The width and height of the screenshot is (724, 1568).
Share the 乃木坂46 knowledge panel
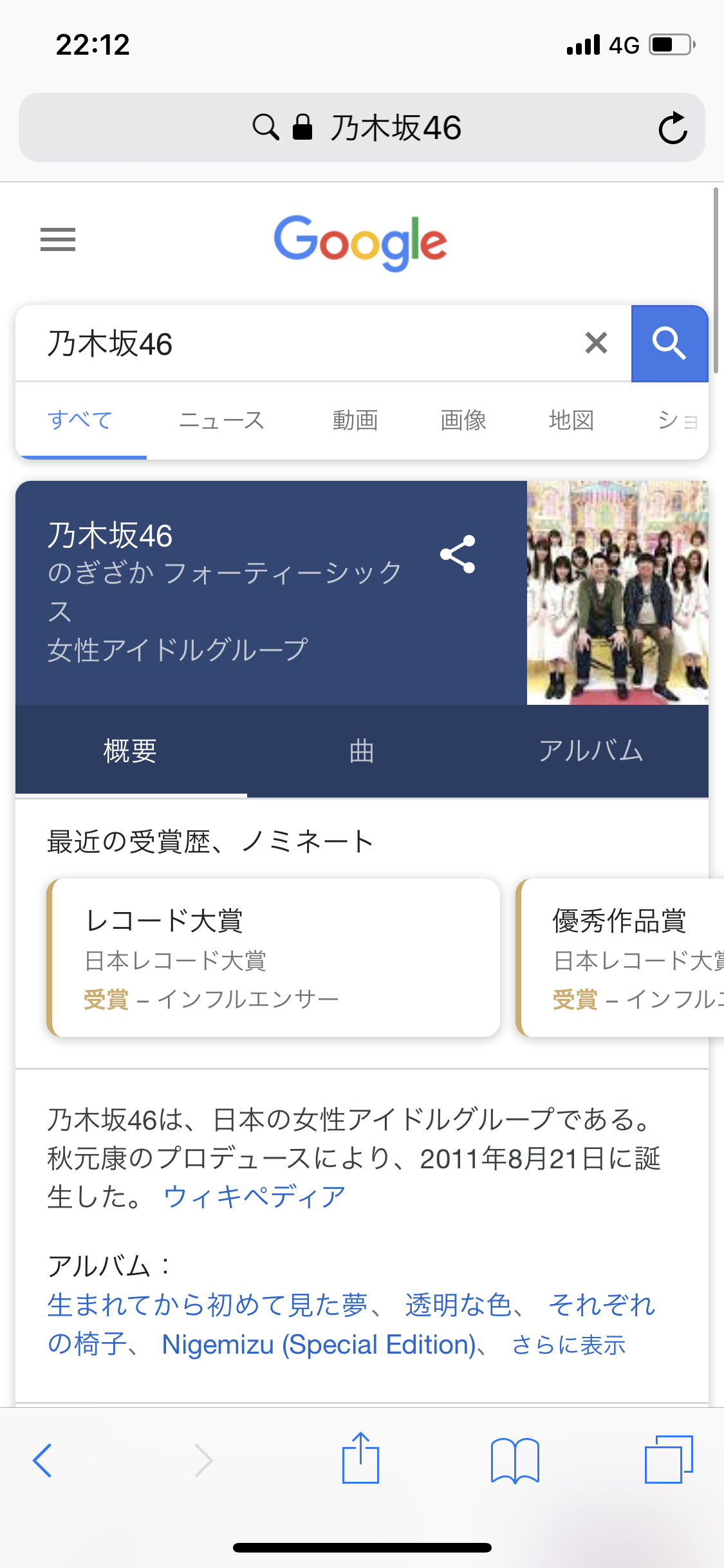click(458, 554)
